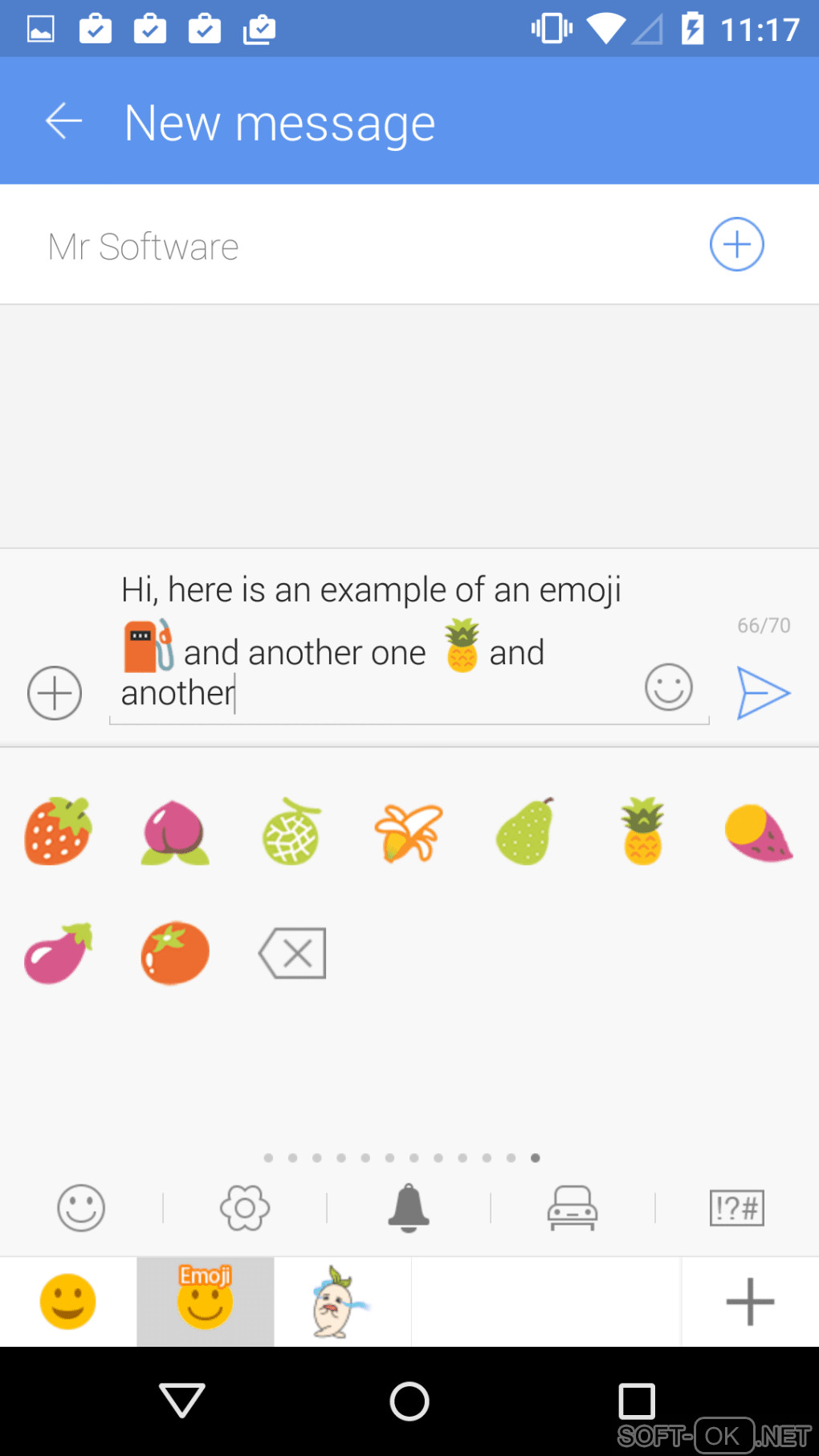
Task: Switch to the smiley faces emoji category
Action: pyautogui.click(x=81, y=1208)
